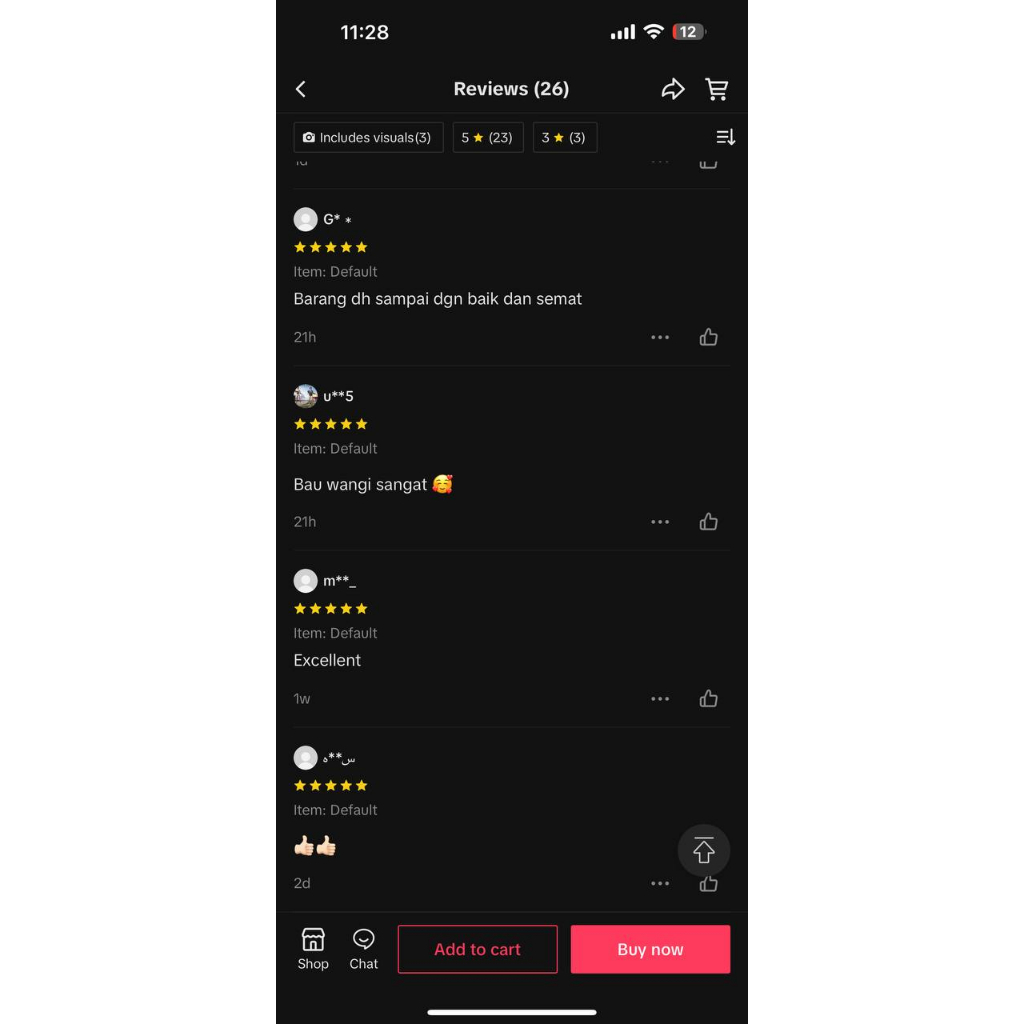Open more options on the 'Excellent' review
The height and width of the screenshot is (1024, 1024).
660,699
